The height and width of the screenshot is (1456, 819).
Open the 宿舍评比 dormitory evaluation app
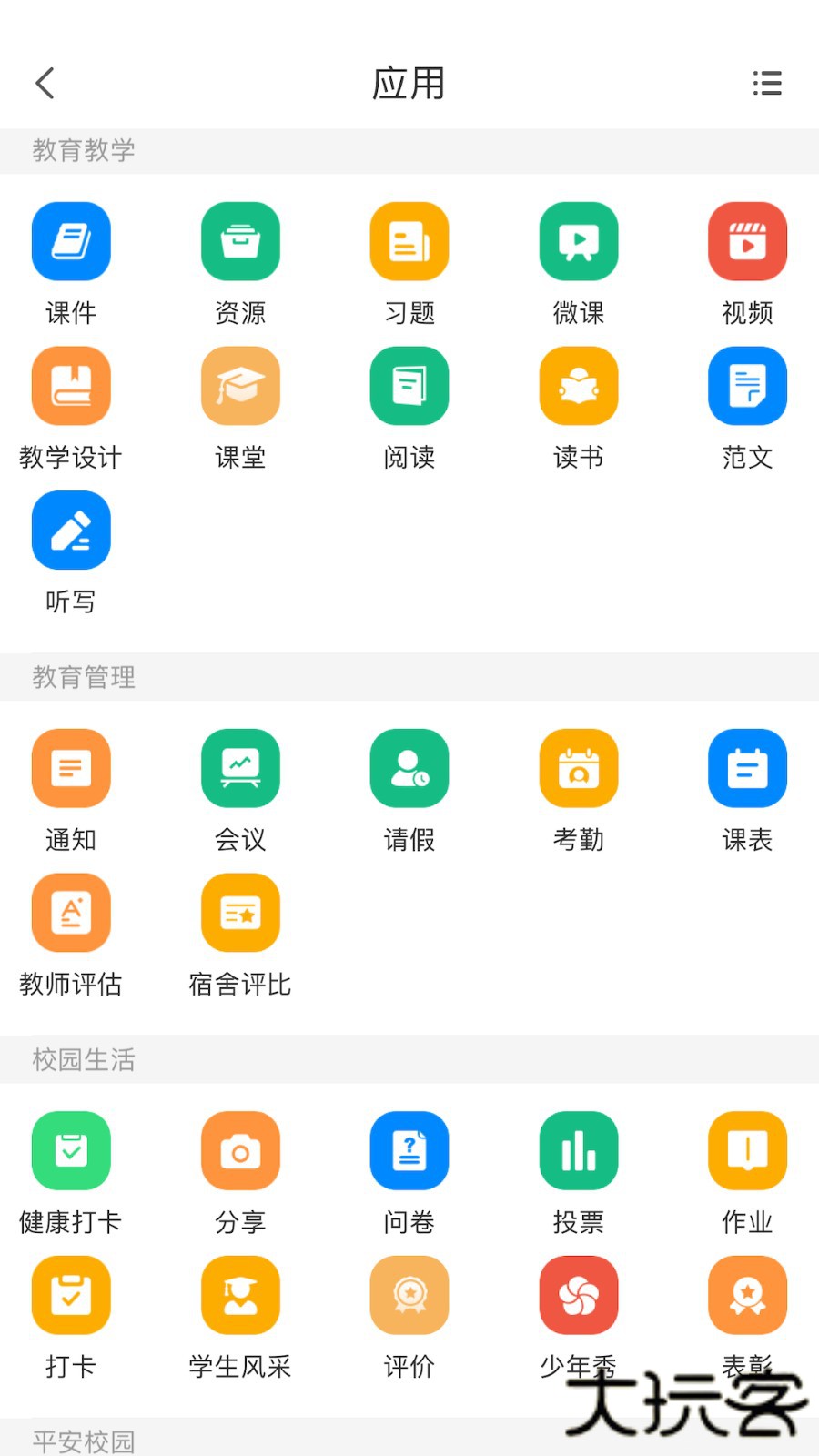pyautogui.click(x=240, y=912)
